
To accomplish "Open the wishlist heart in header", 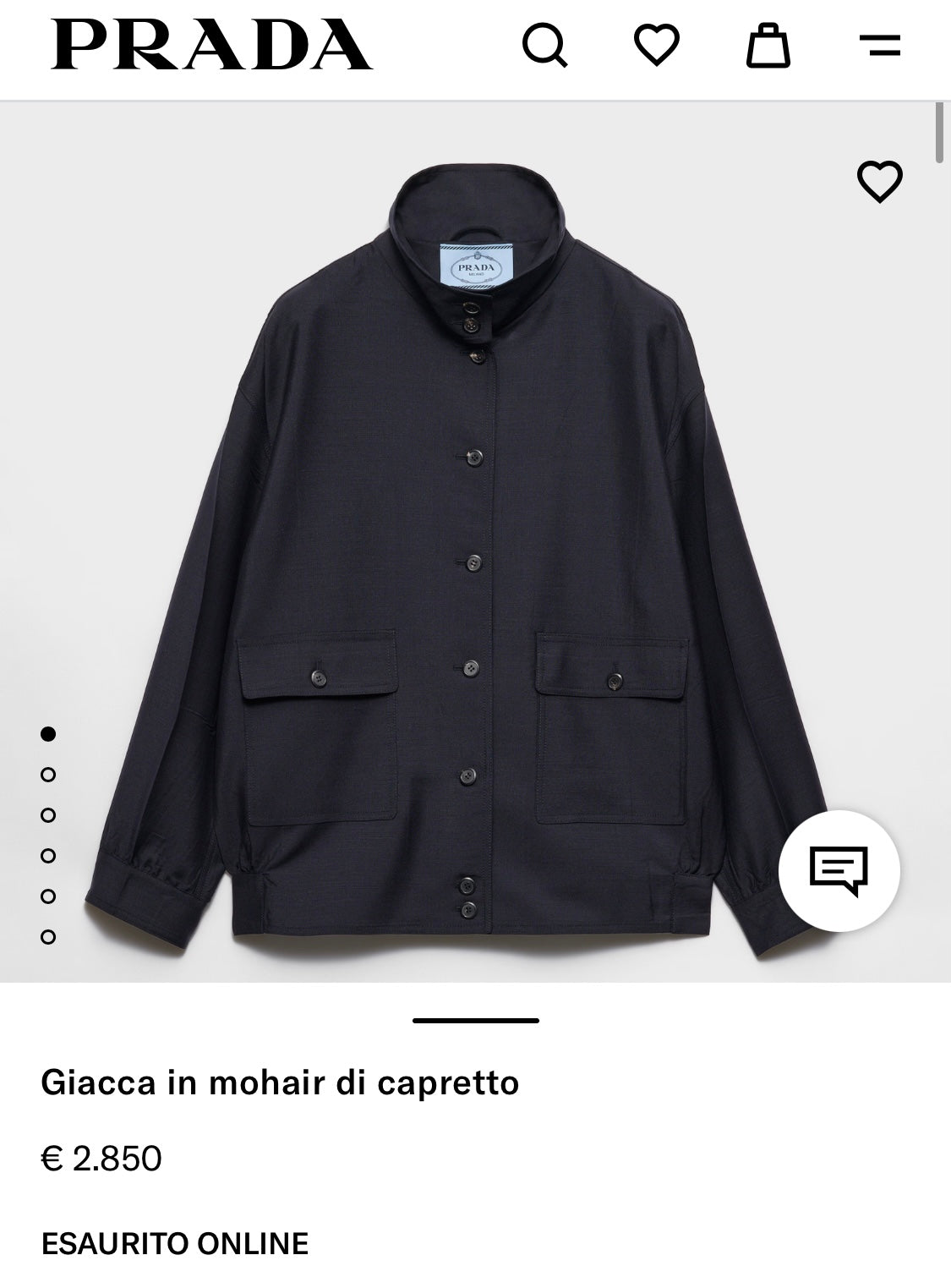I will tap(657, 45).
